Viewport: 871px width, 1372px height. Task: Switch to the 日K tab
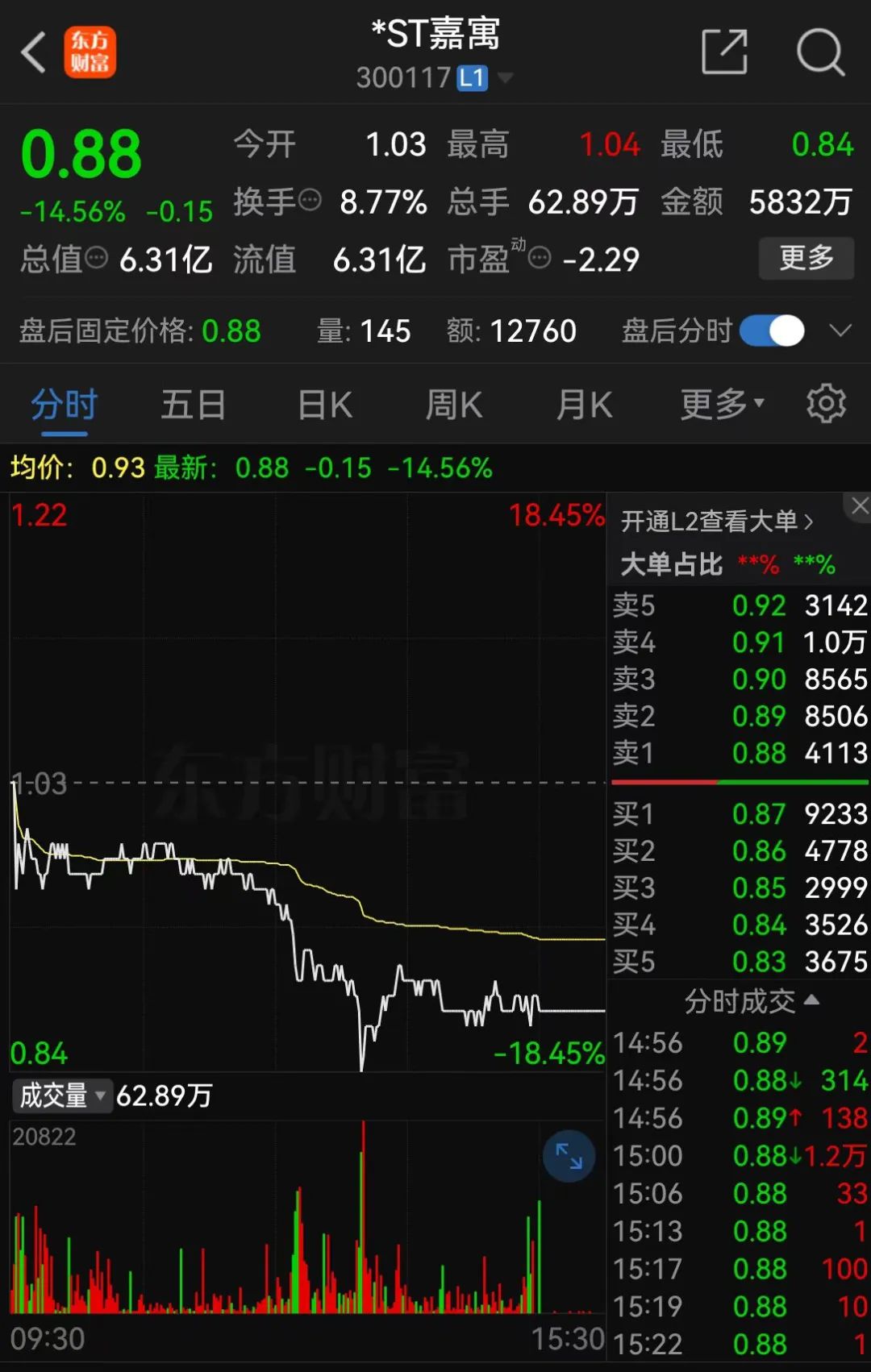coord(323,405)
